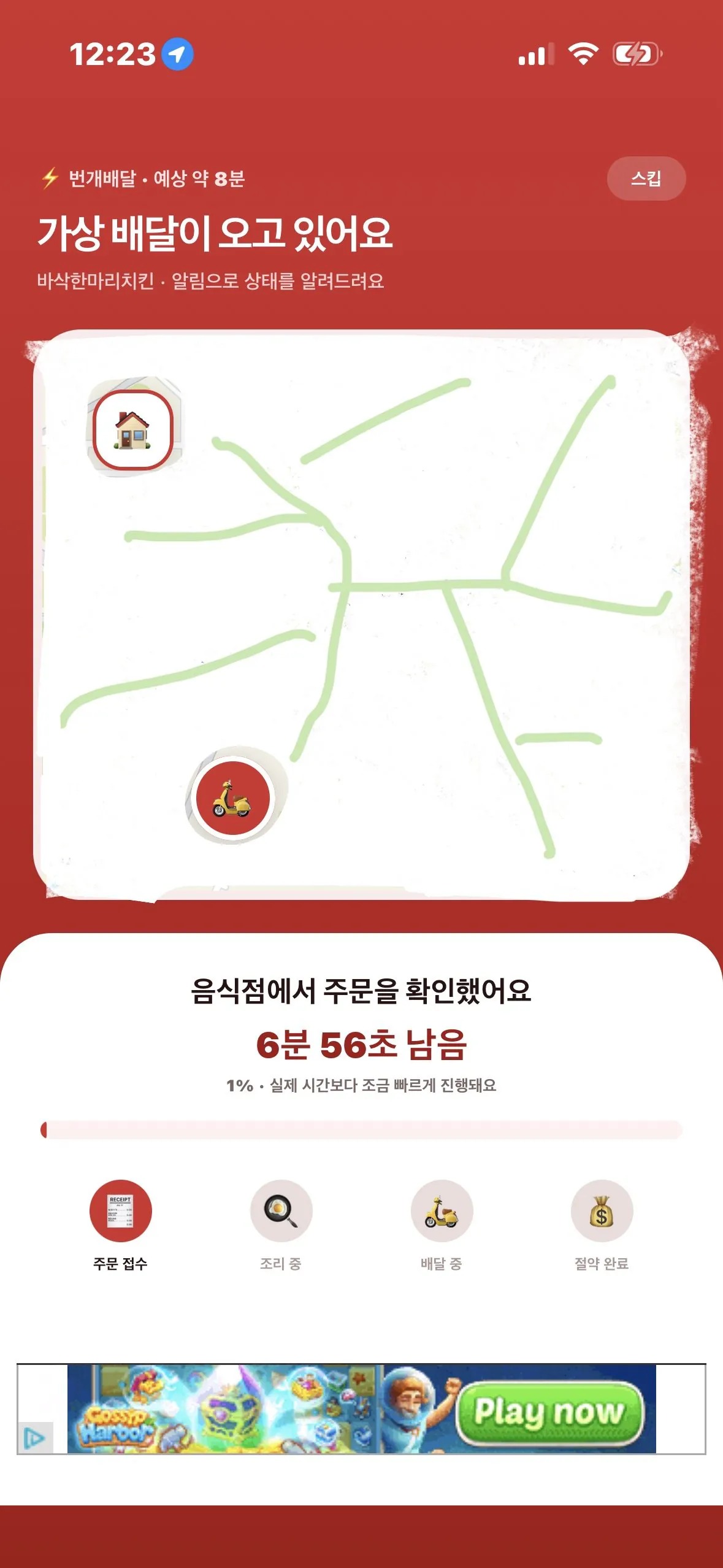Open the Gossip Harbor Play now ad
This screenshot has width=723, height=1568.
click(361, 1409)
